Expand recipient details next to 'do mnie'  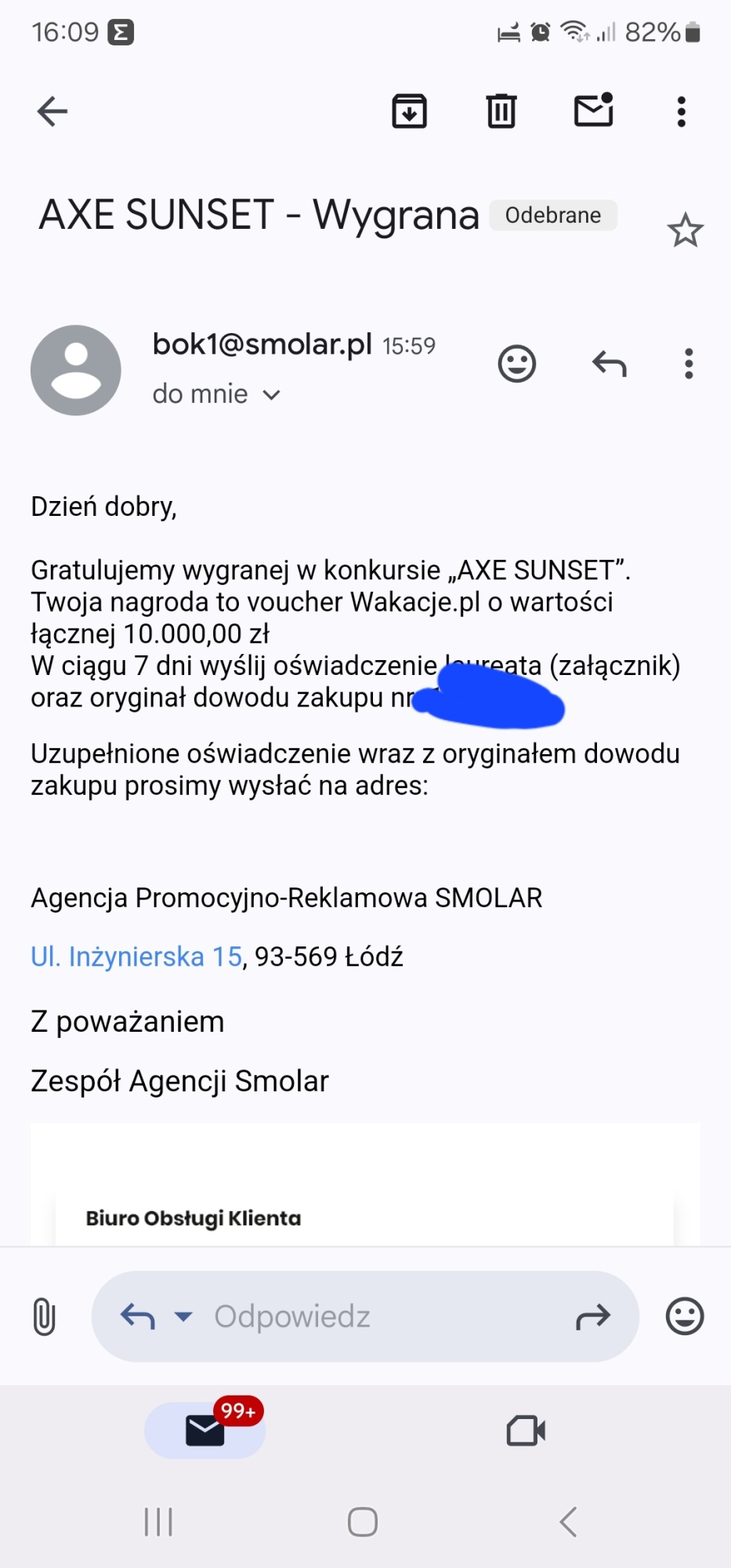(271, 394)
